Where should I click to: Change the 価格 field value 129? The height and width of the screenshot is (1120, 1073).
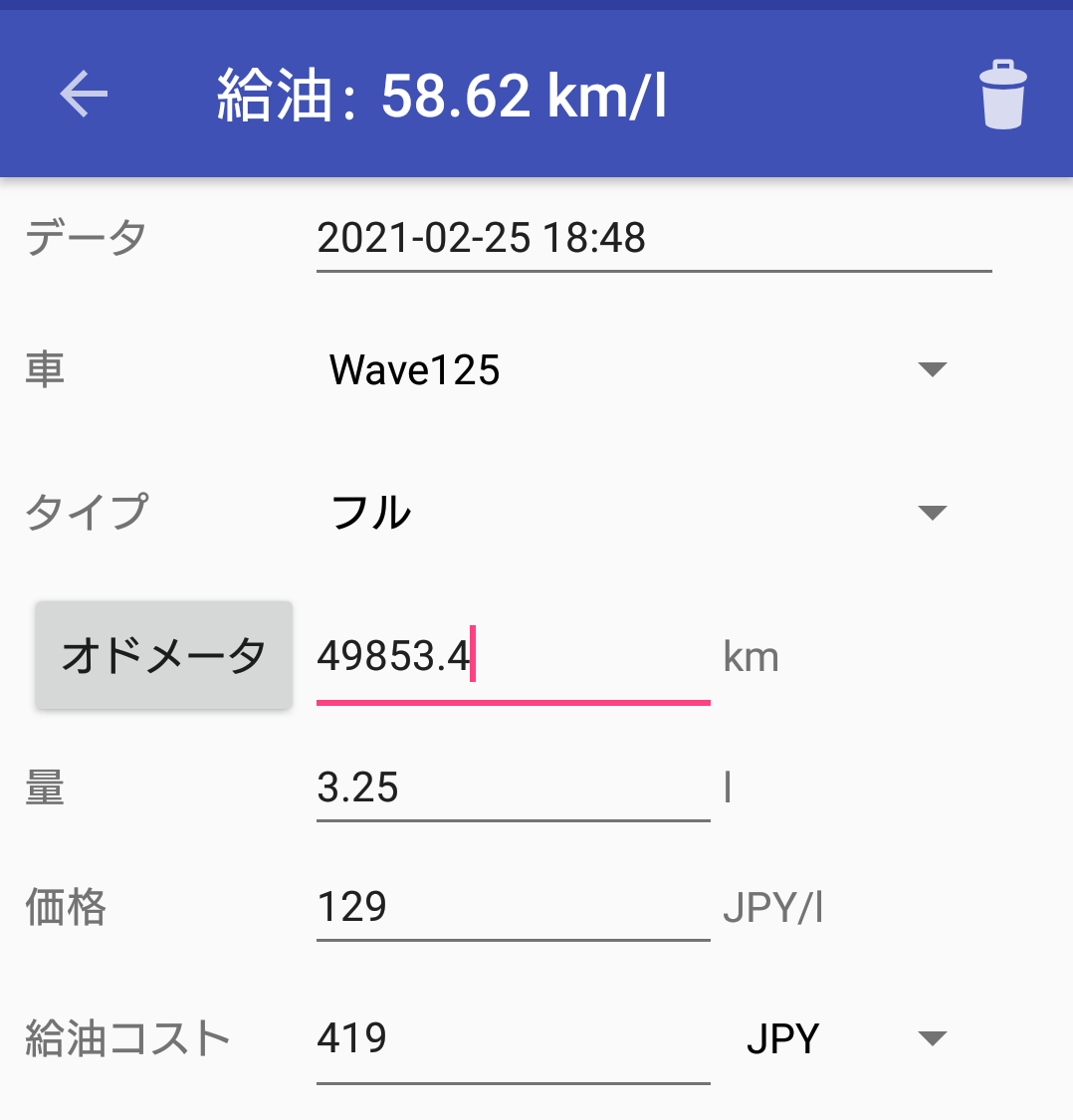512,907
